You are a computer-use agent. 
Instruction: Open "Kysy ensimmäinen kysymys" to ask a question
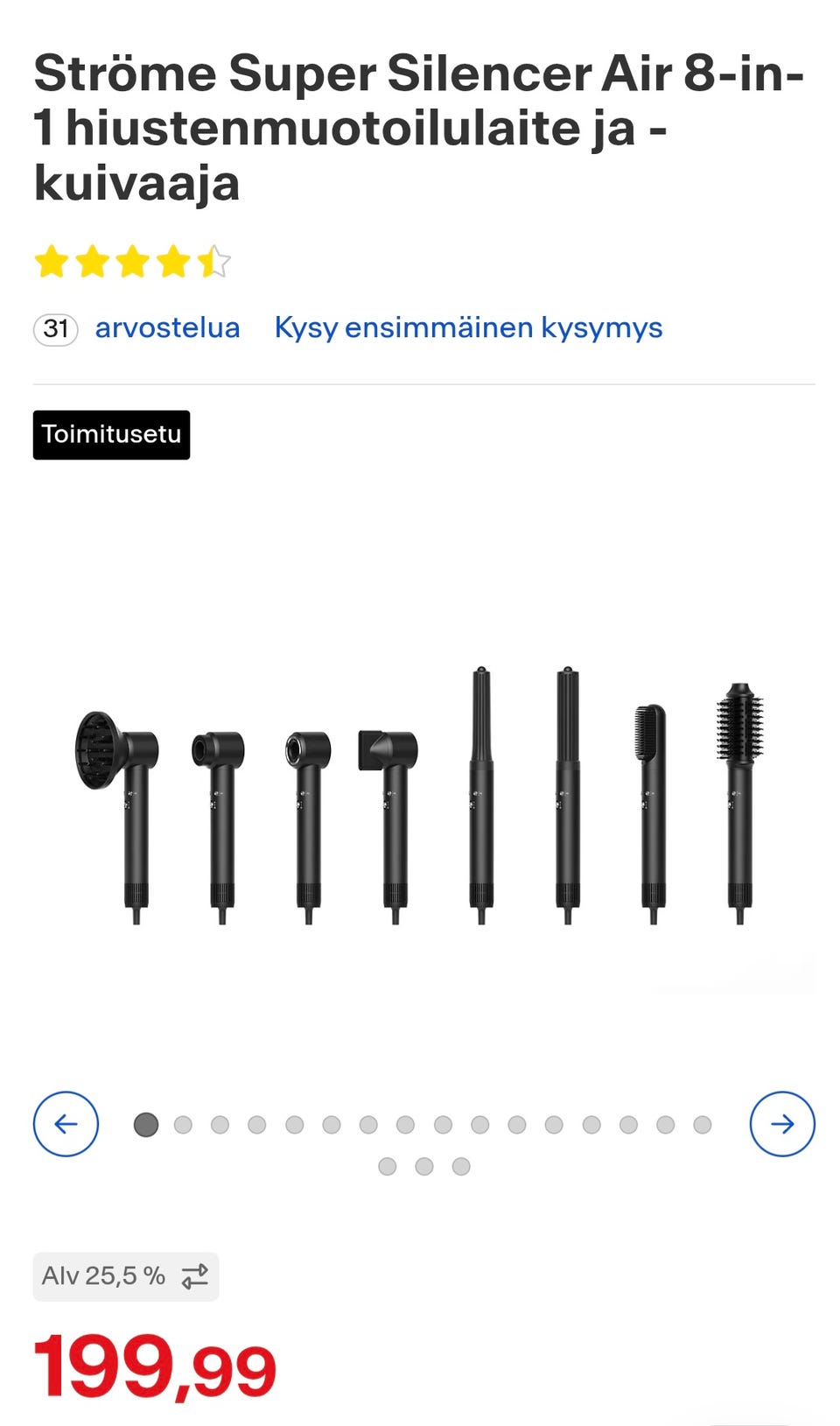(x=468, y=328)
